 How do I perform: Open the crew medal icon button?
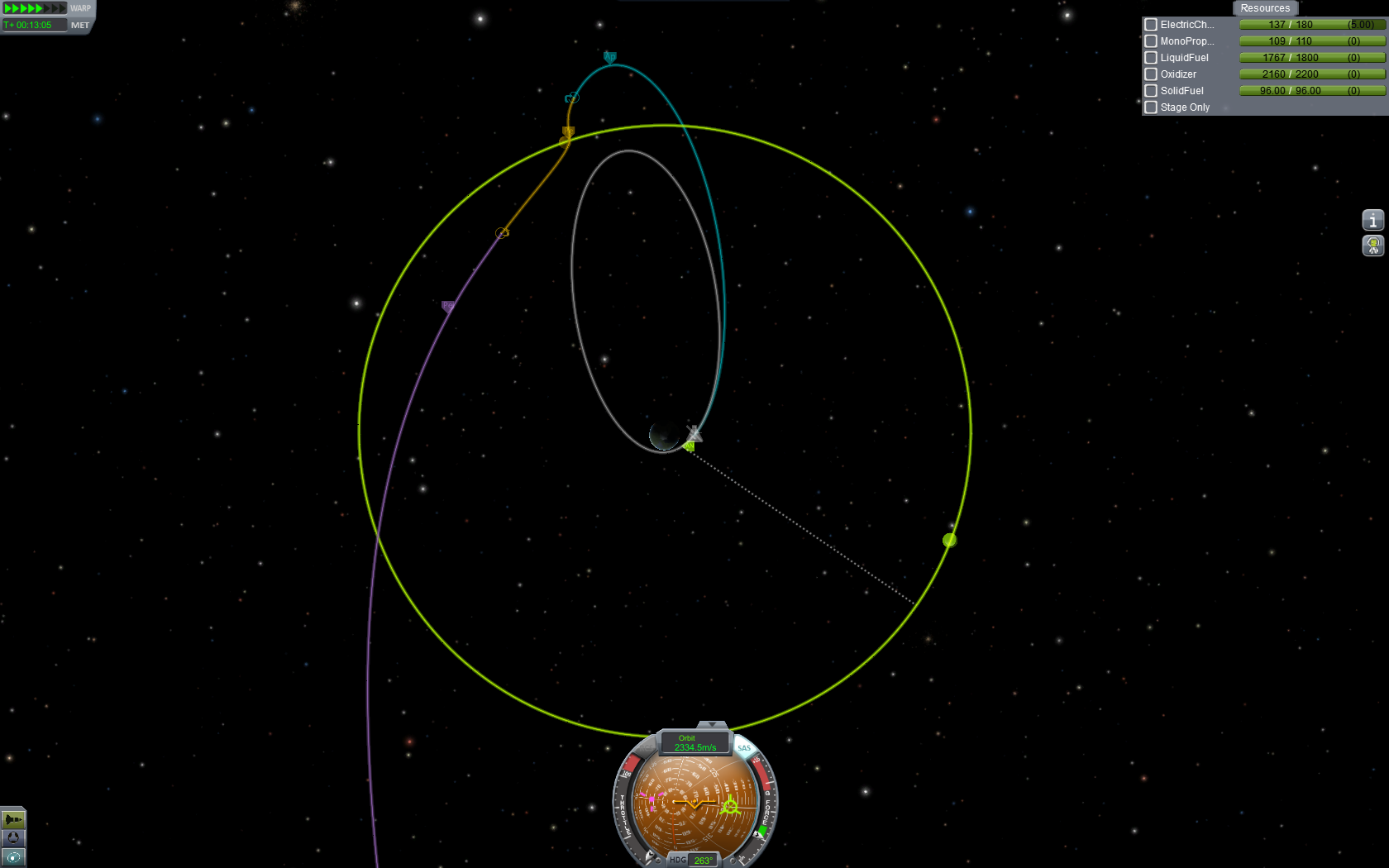[1372, 246]
